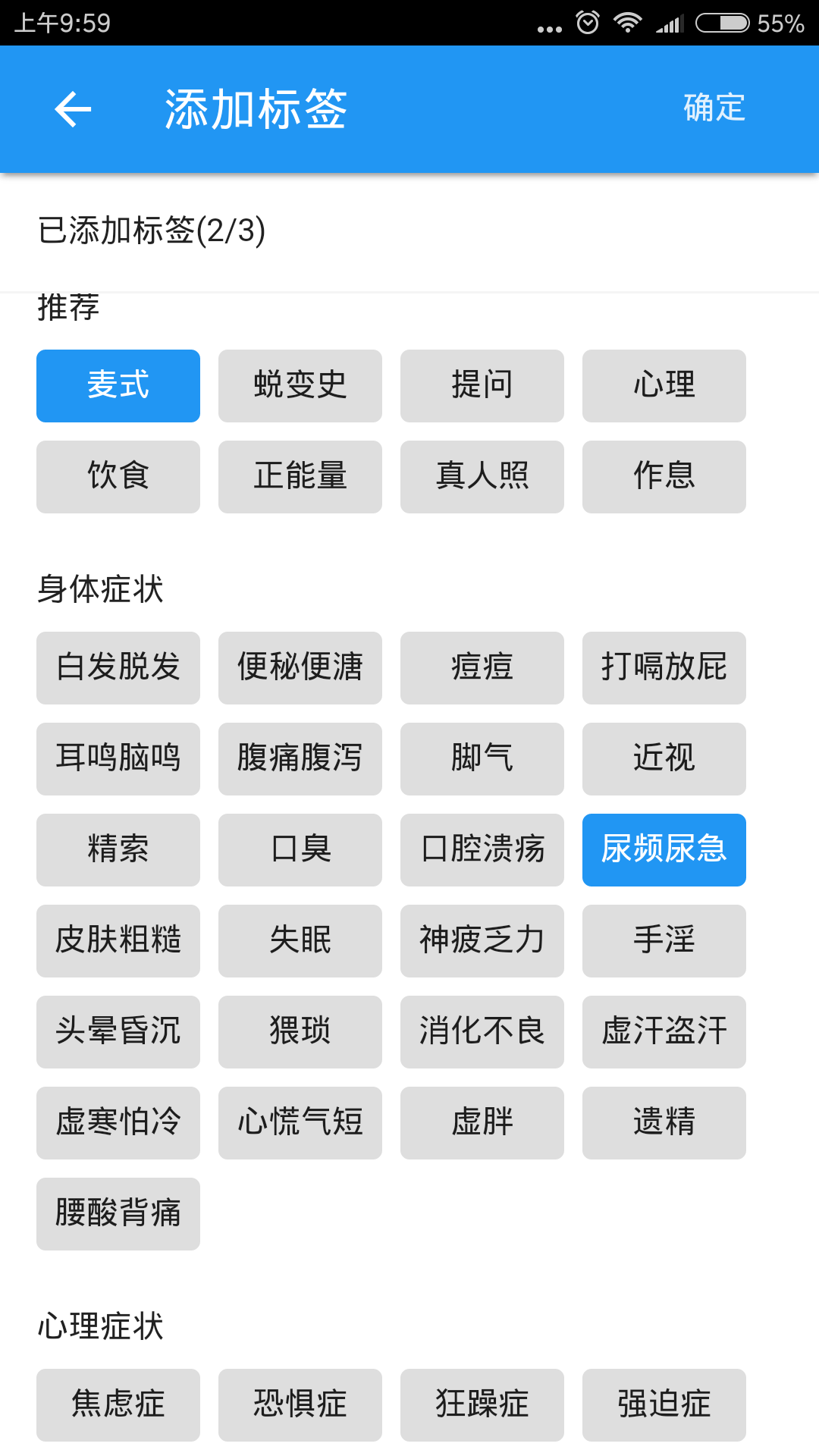The width and height of the screenshot is (819, 1456).
Task: Select the 蜕变史 tag
Action: (x=300, y=385)
